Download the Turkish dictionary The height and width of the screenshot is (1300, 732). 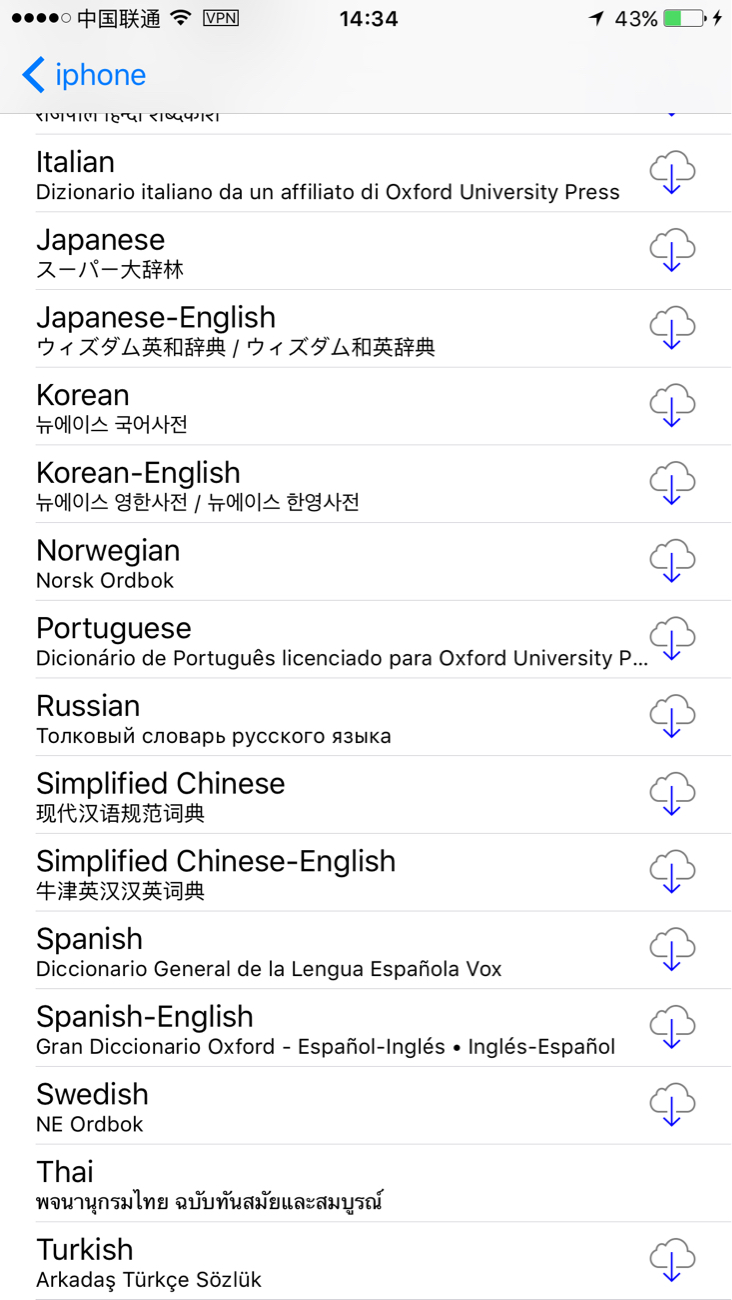pos(672,1260)
